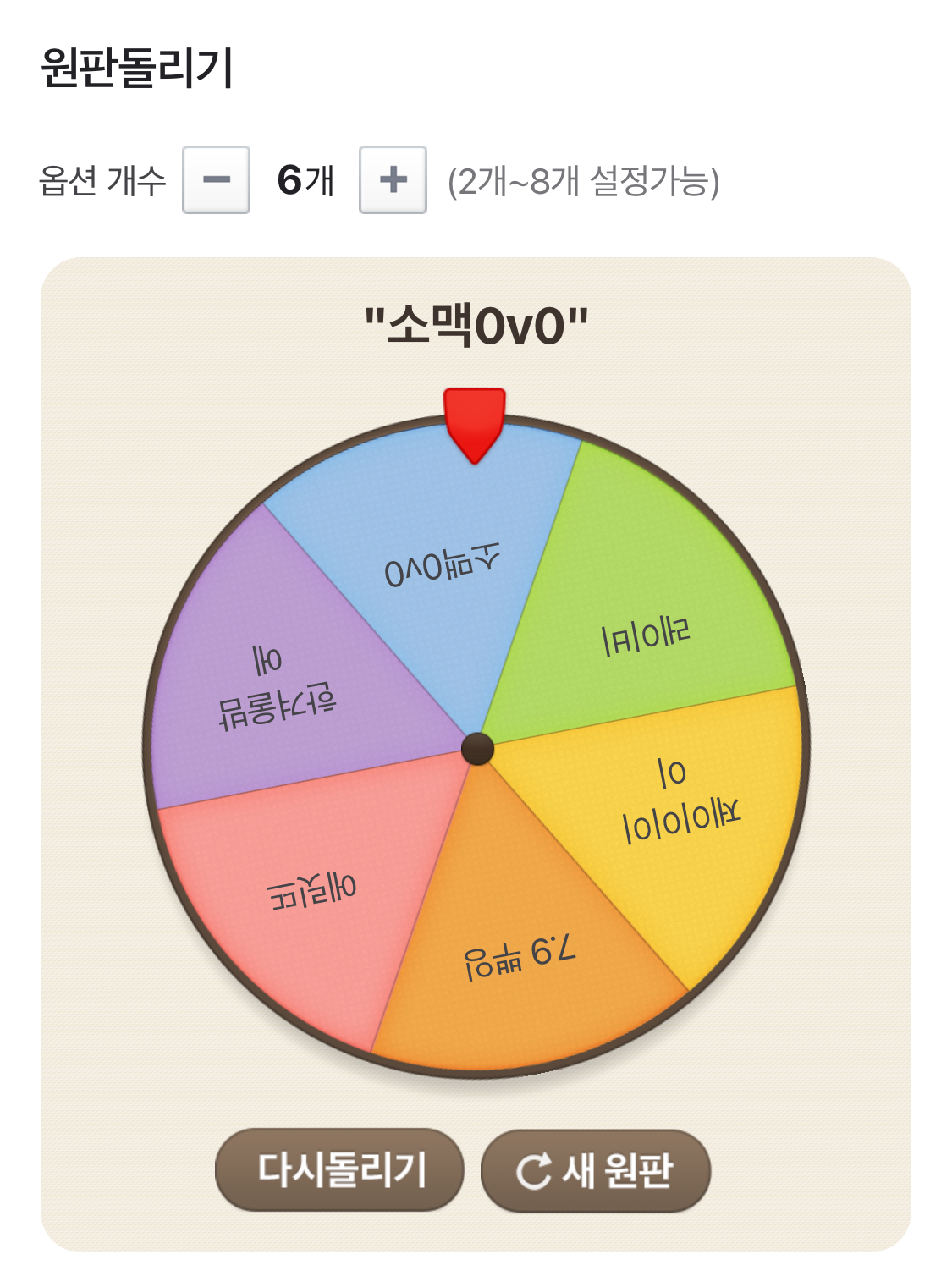Tap 다시돌리기 to spin again
Screen dimensions: 952x1276
pos(340,1169)
